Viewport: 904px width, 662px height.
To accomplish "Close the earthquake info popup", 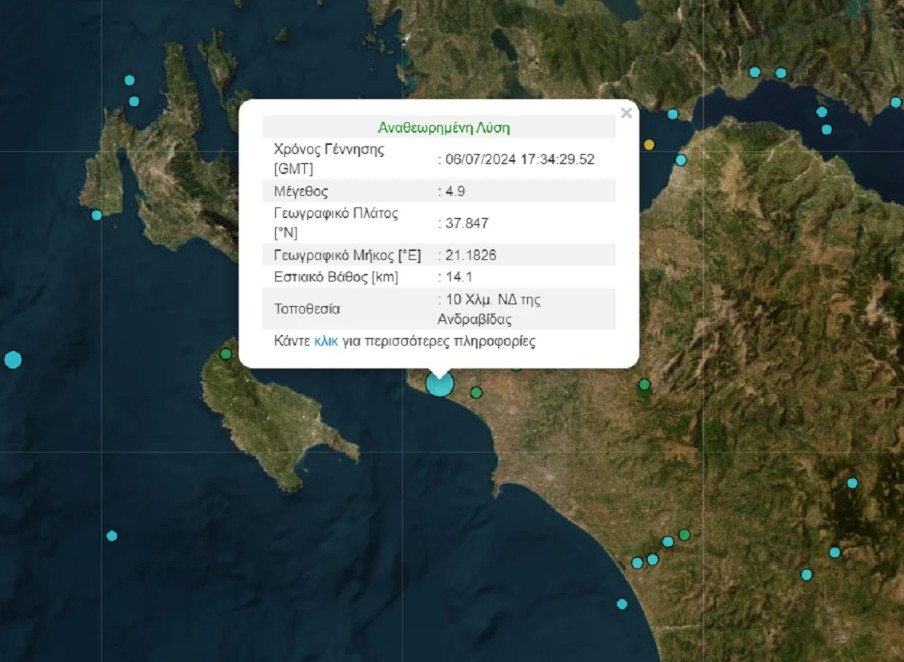I will tap(626, 113).
